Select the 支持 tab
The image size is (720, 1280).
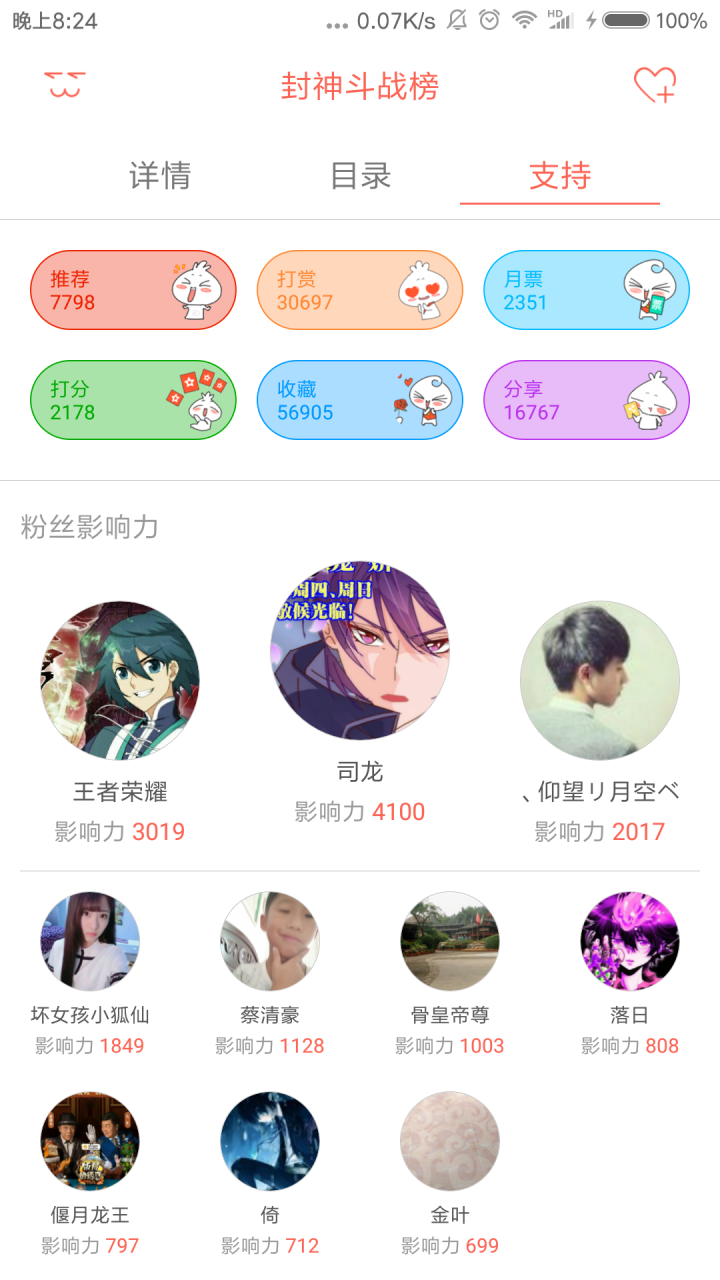coord(560,176)
